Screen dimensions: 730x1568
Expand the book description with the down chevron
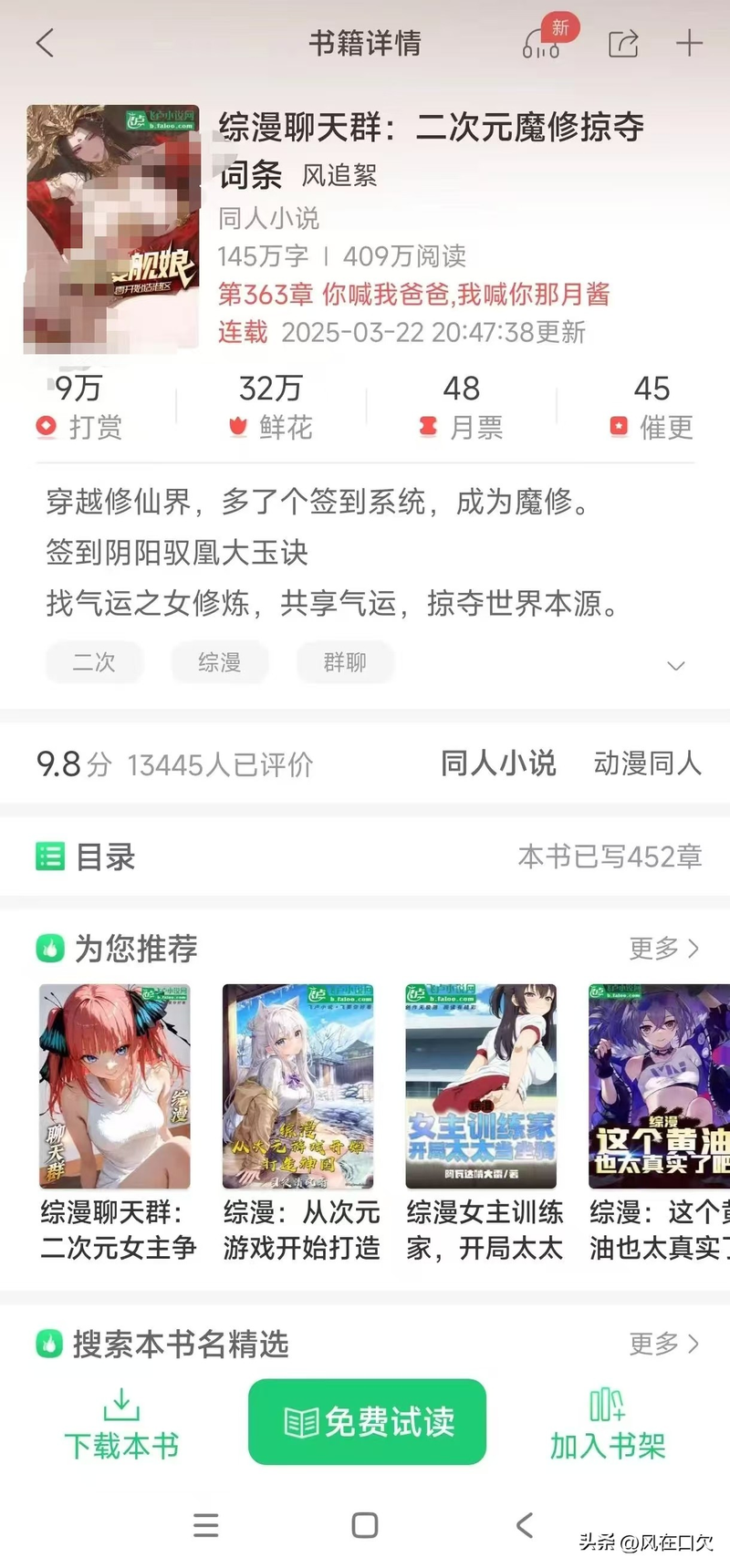(675, 666)
